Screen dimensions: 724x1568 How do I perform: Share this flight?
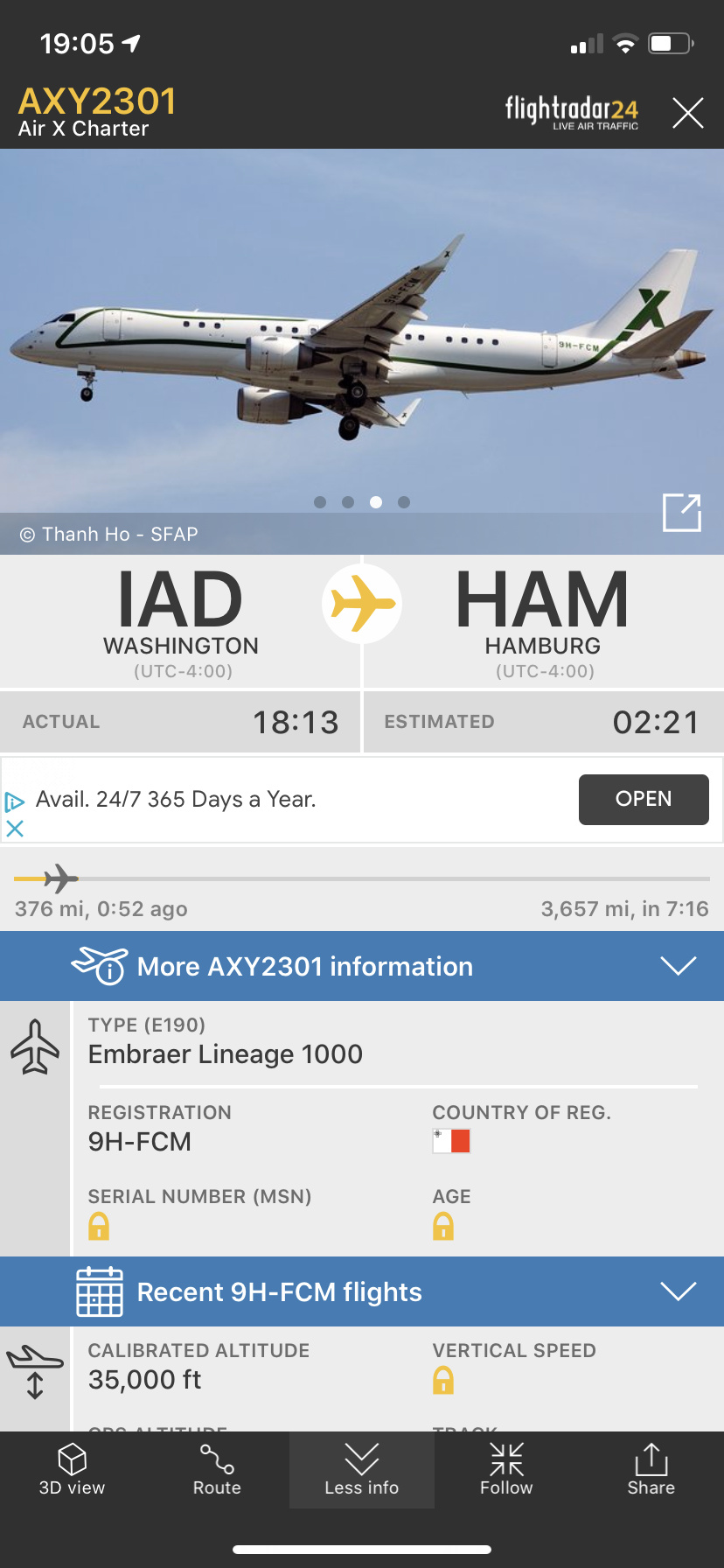651,1470
